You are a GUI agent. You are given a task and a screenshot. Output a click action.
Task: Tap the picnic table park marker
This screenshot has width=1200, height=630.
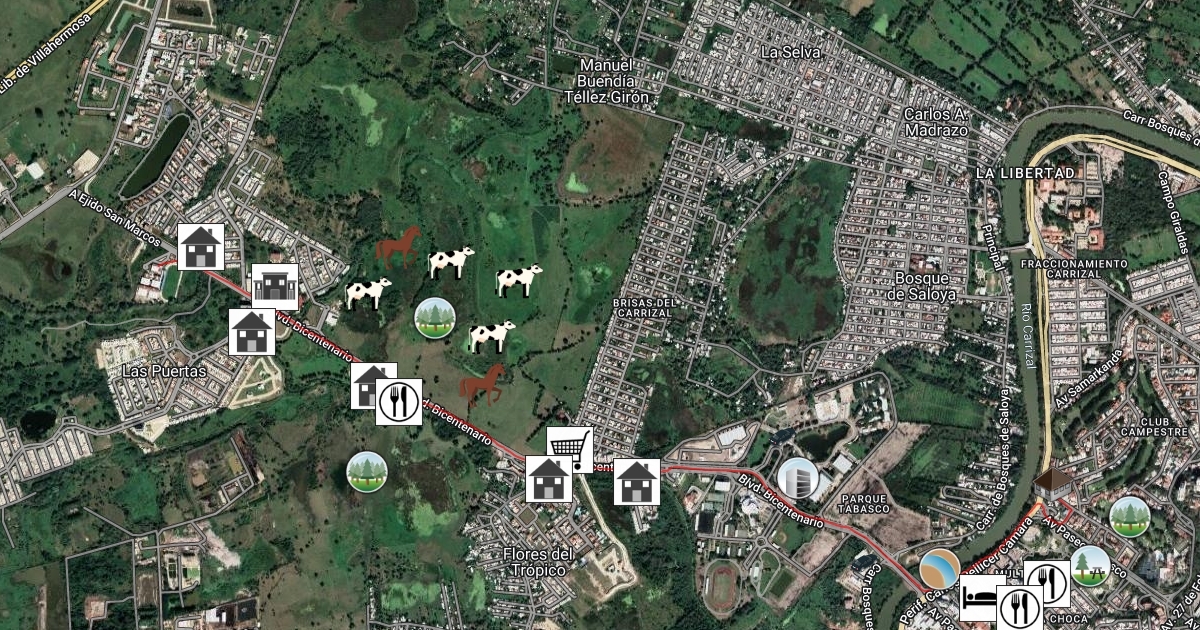pyautogui.click(x=1090, y=566)
